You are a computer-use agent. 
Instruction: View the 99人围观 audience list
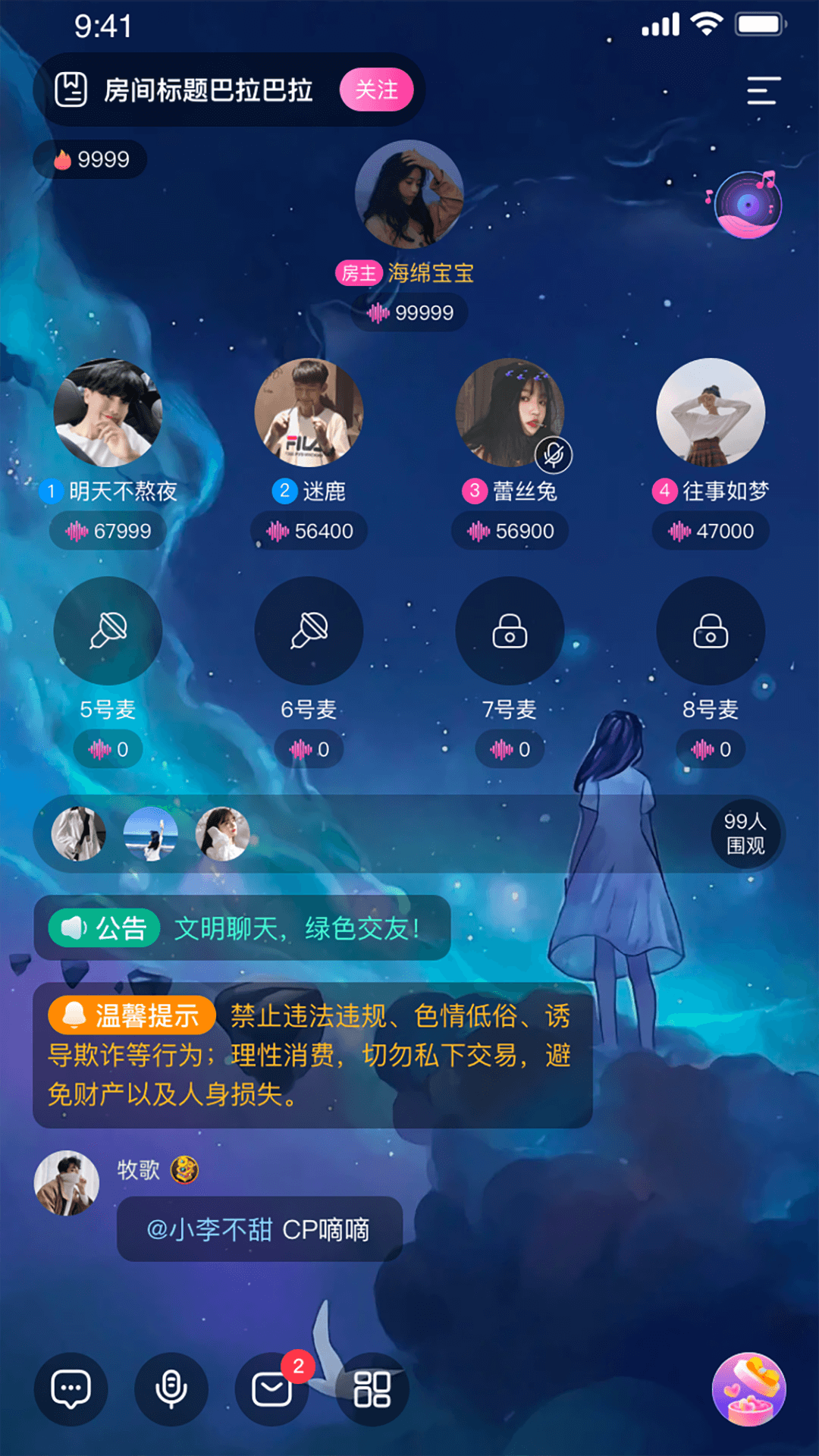pyautogui.click(x=745, y=833)
